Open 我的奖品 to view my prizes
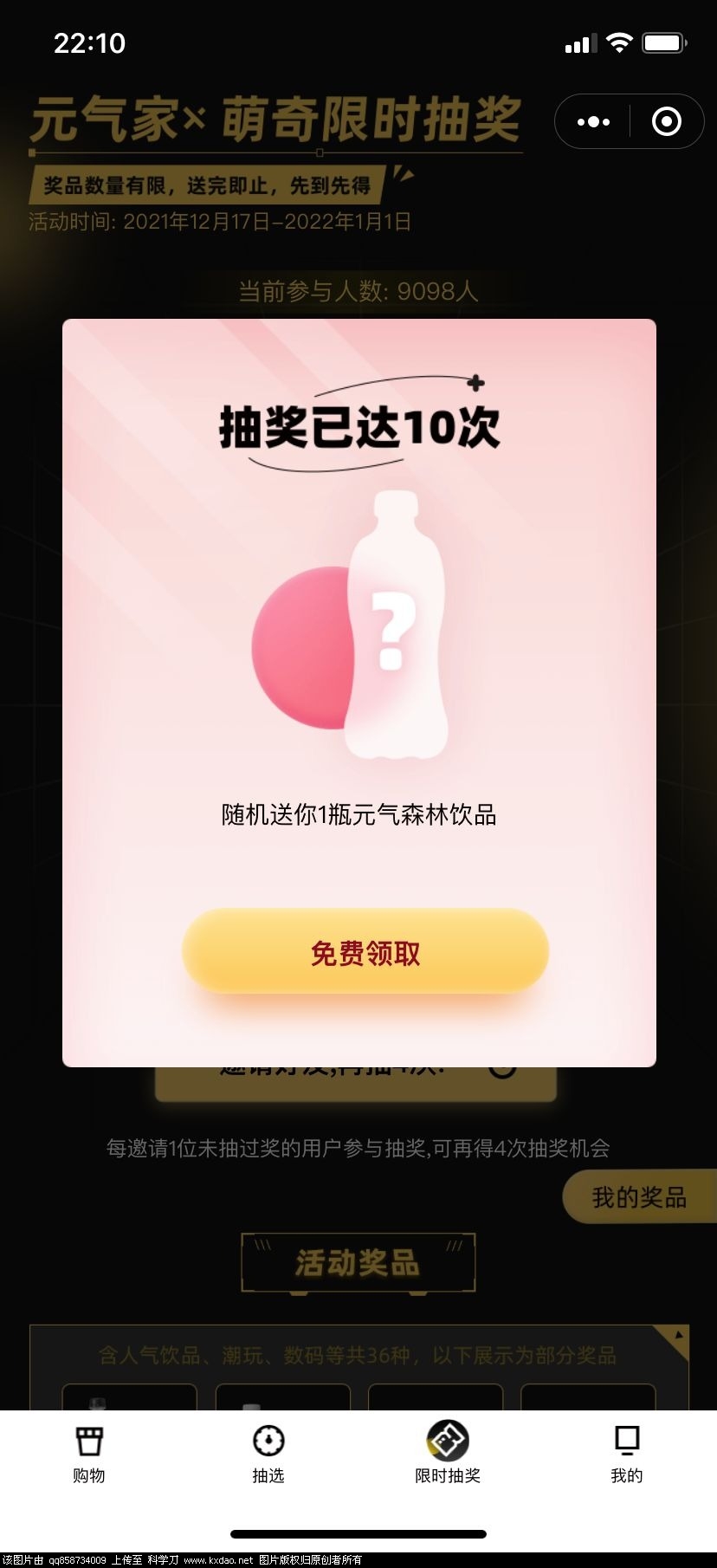The width and height of the screenshot is (717, 1568). (x=639, y=1197)
